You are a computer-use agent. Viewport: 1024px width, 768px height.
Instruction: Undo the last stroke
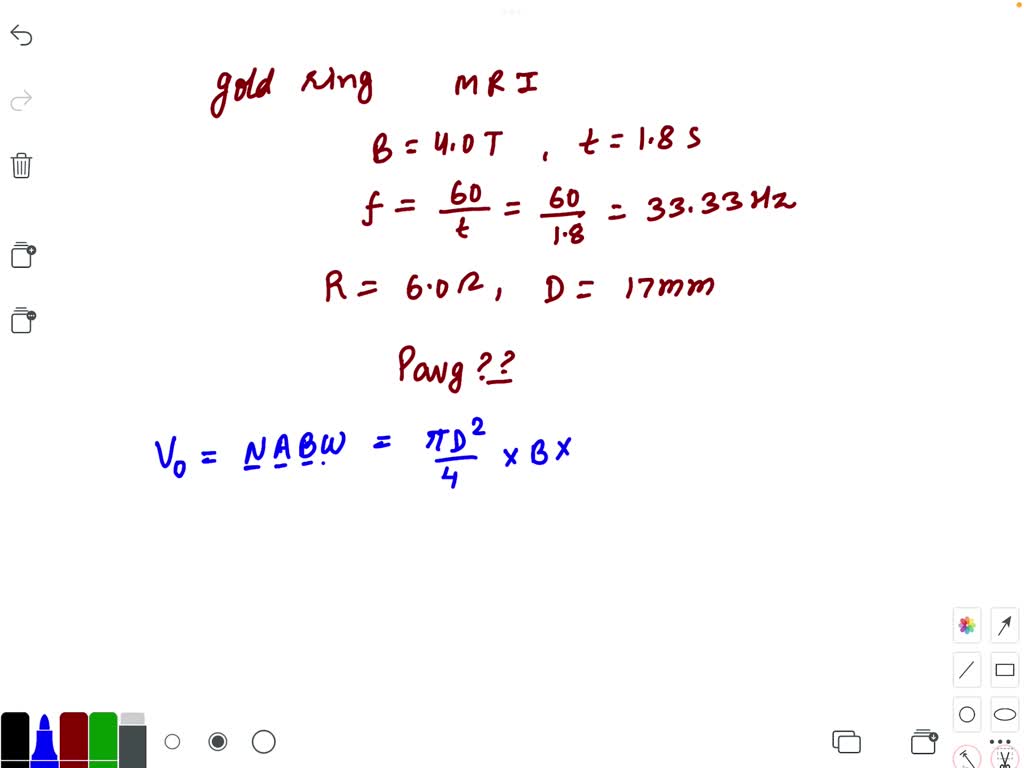click(21, 37)
